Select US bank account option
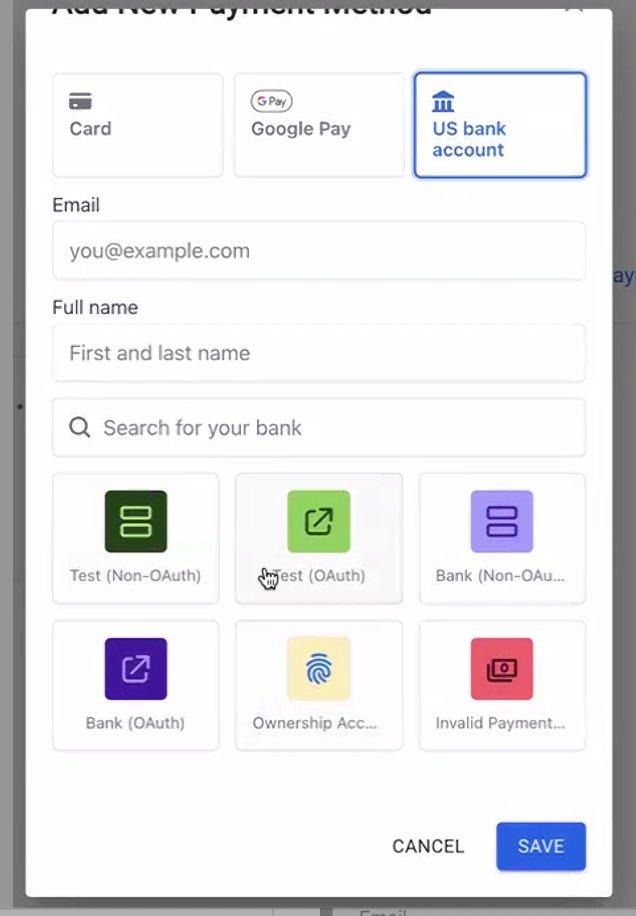This screenshot has height=916, width=636. pos(500,125)
